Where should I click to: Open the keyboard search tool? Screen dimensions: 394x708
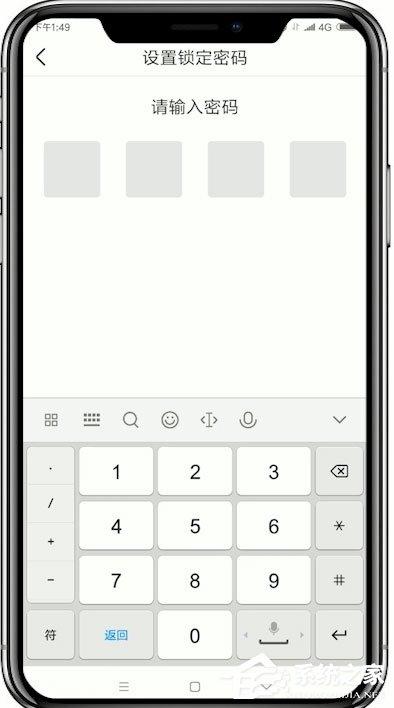point(130,420)
